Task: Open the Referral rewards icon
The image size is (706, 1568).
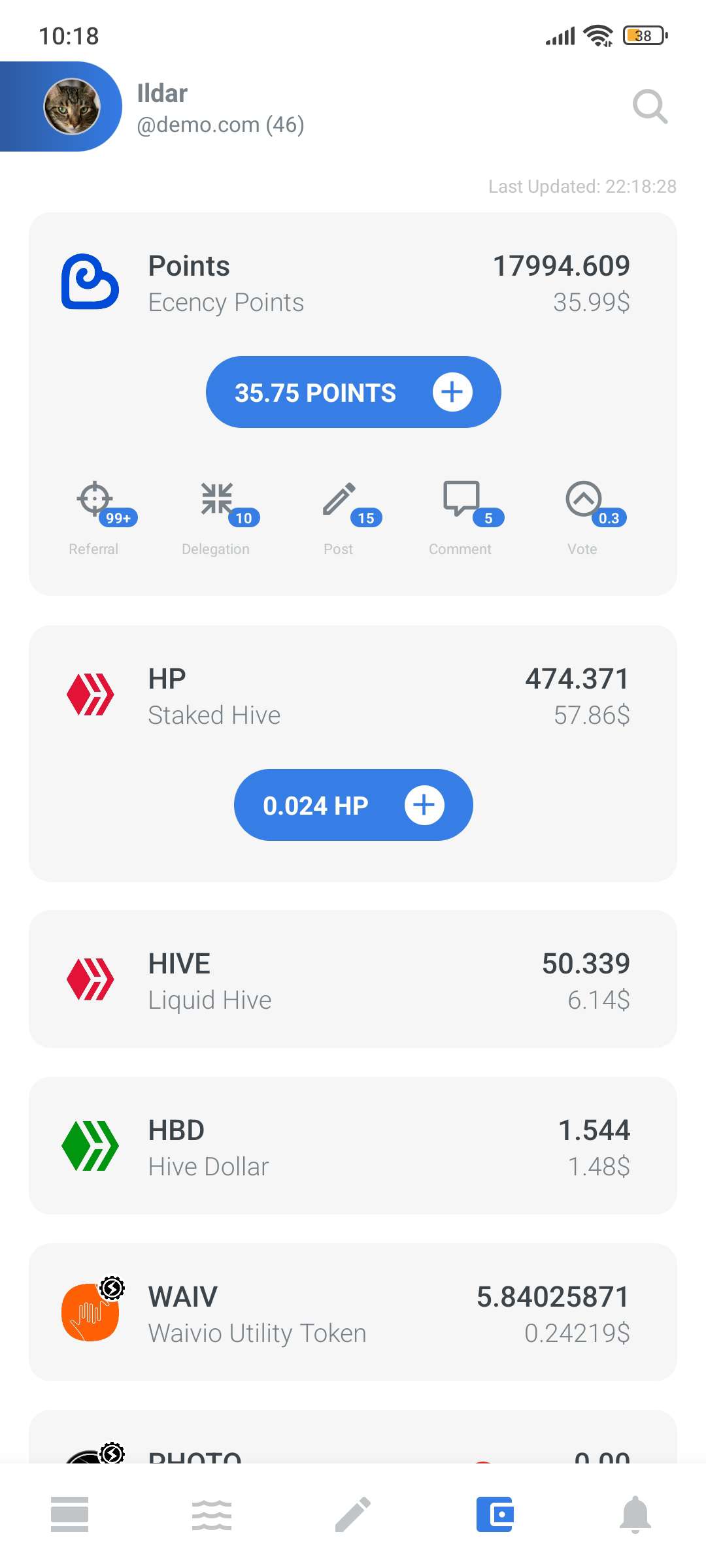Action: pos(94,500)
